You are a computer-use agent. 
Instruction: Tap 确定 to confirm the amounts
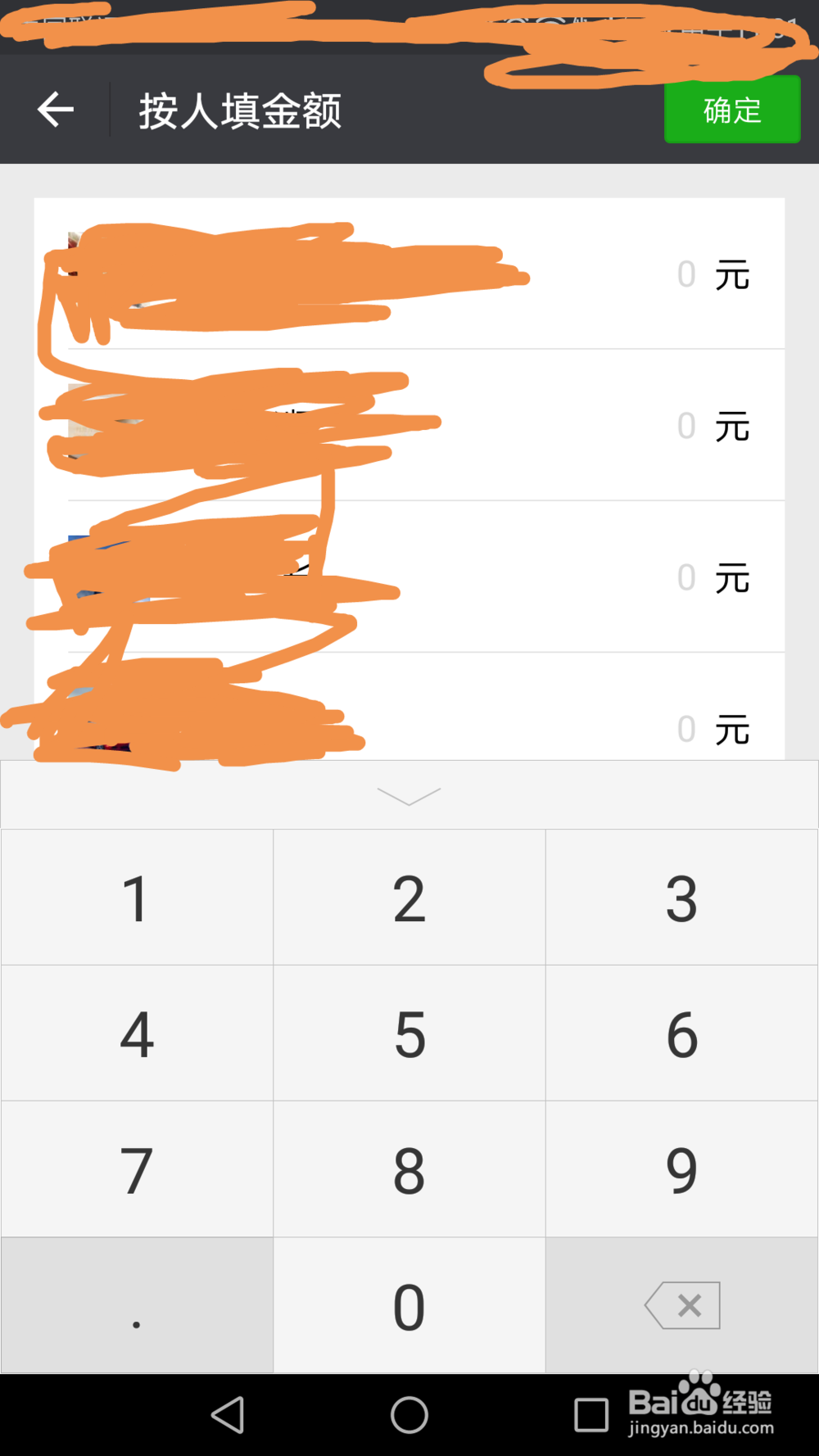point(731,109)
